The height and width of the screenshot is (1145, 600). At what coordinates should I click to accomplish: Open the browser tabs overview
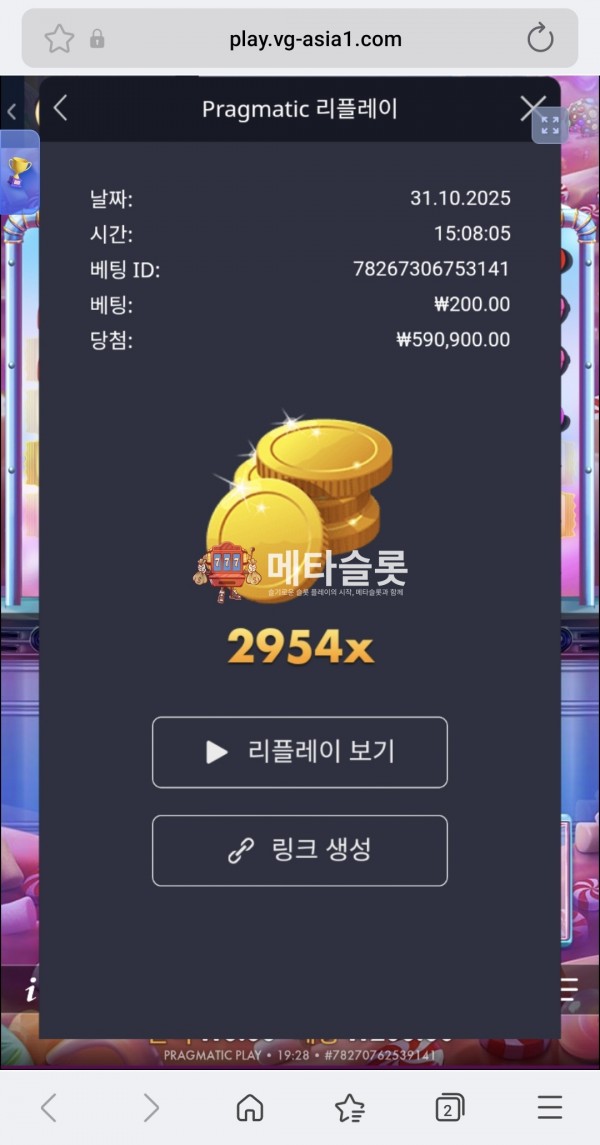pyautogui.click(x=450, y=1108)
